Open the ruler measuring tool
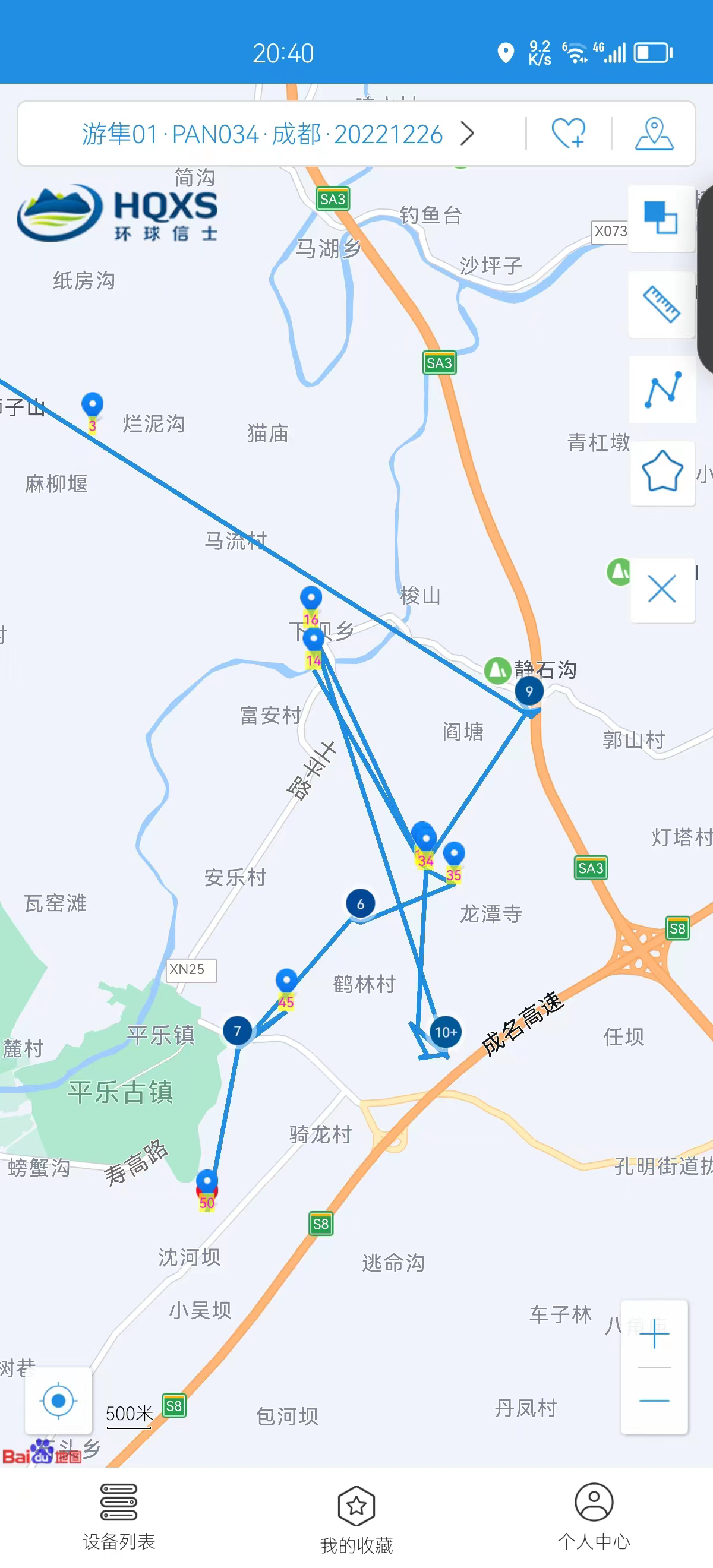This screenshot has width=713, height=1568. tap(661, 304)
